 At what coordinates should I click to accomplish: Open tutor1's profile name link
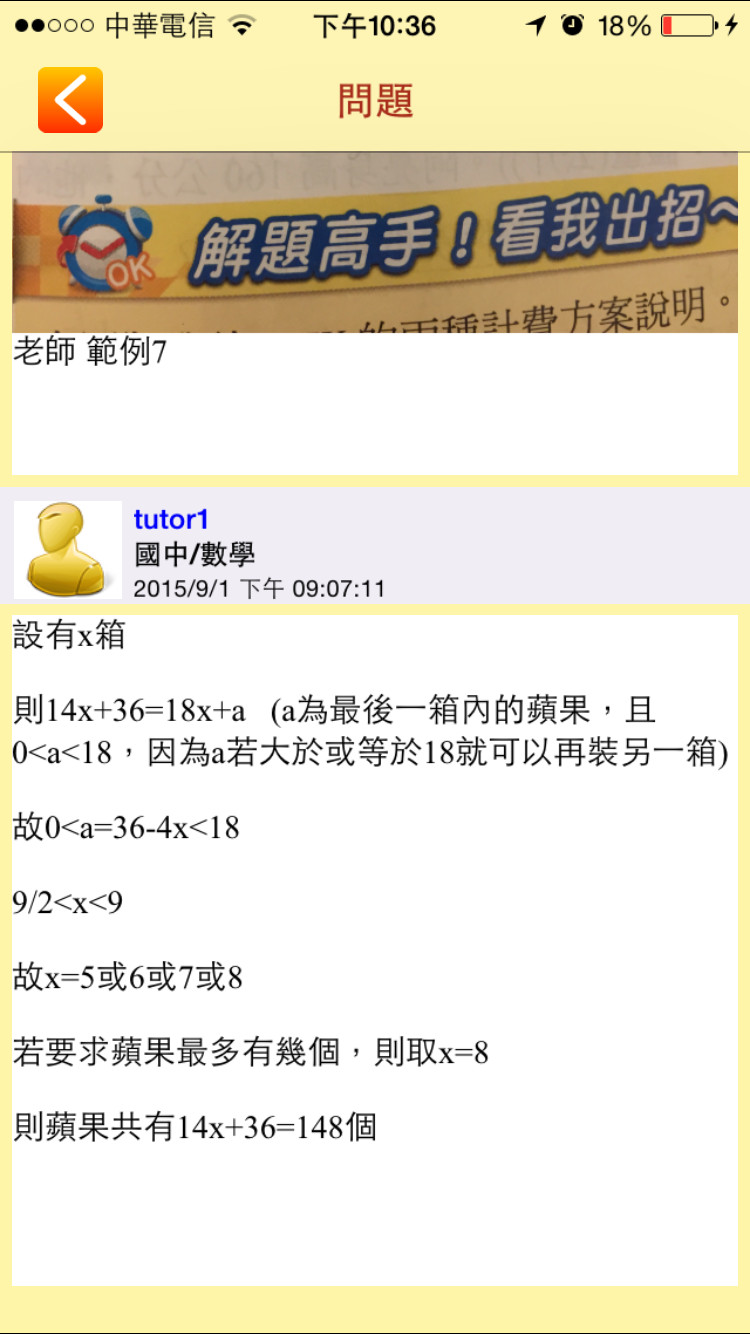click(171, 519)
